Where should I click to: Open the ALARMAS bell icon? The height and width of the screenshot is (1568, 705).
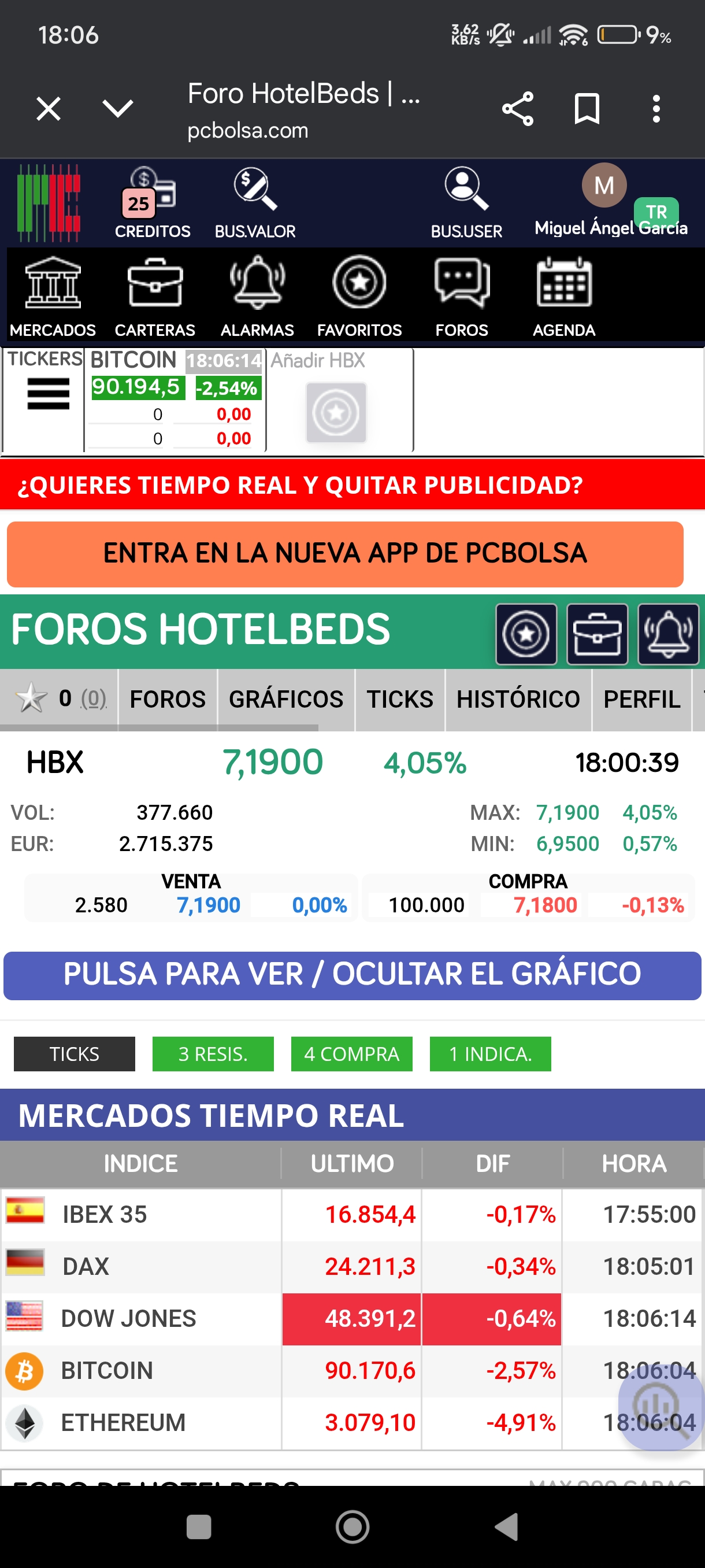point(257,285)
